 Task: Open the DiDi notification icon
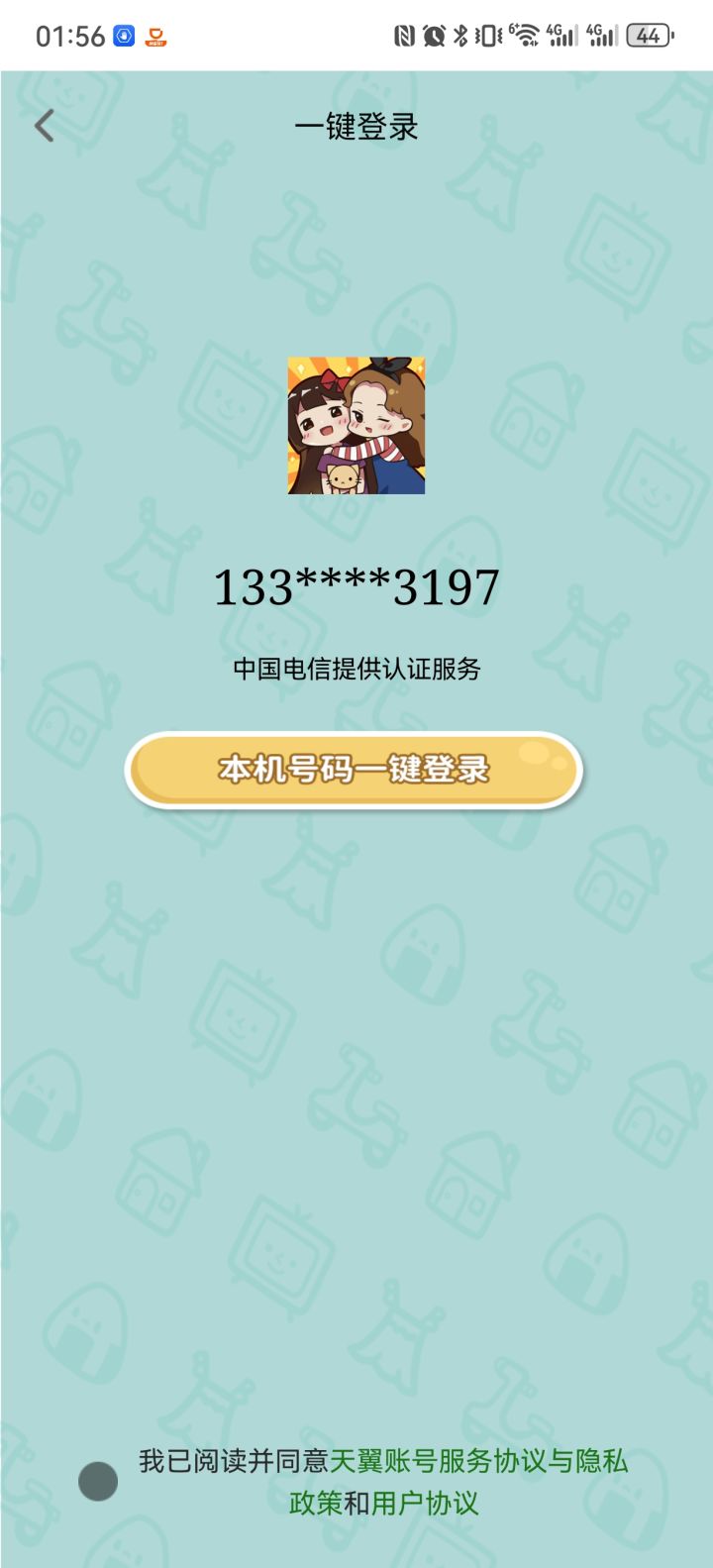(x=156, y=33)
